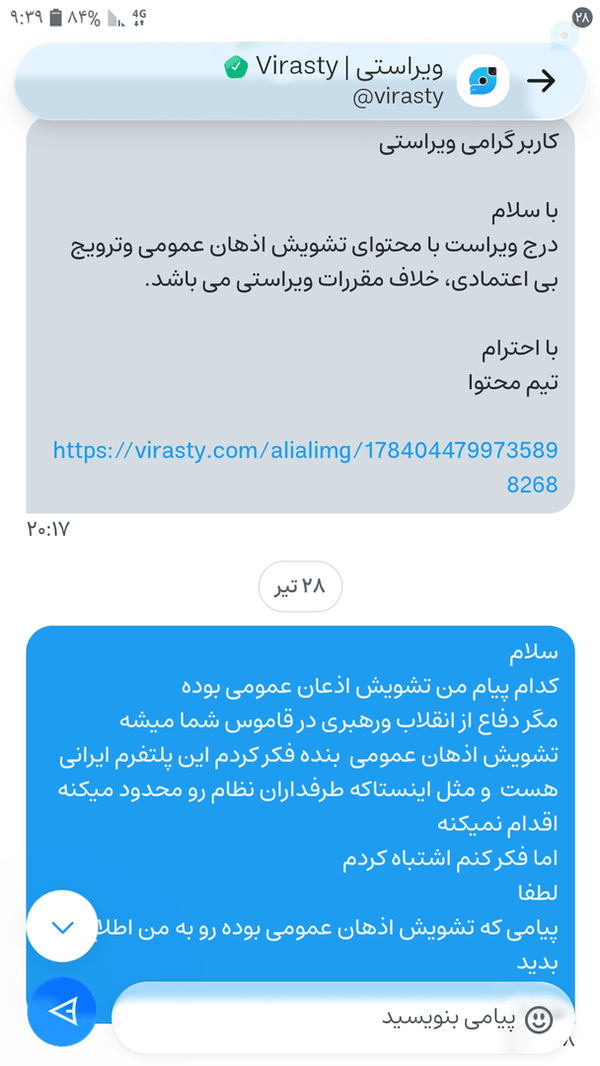This screenshot has width=600, height=1066.
Task: Focus the message field "پیامی بنویسید"
Action: [342, 1018]
